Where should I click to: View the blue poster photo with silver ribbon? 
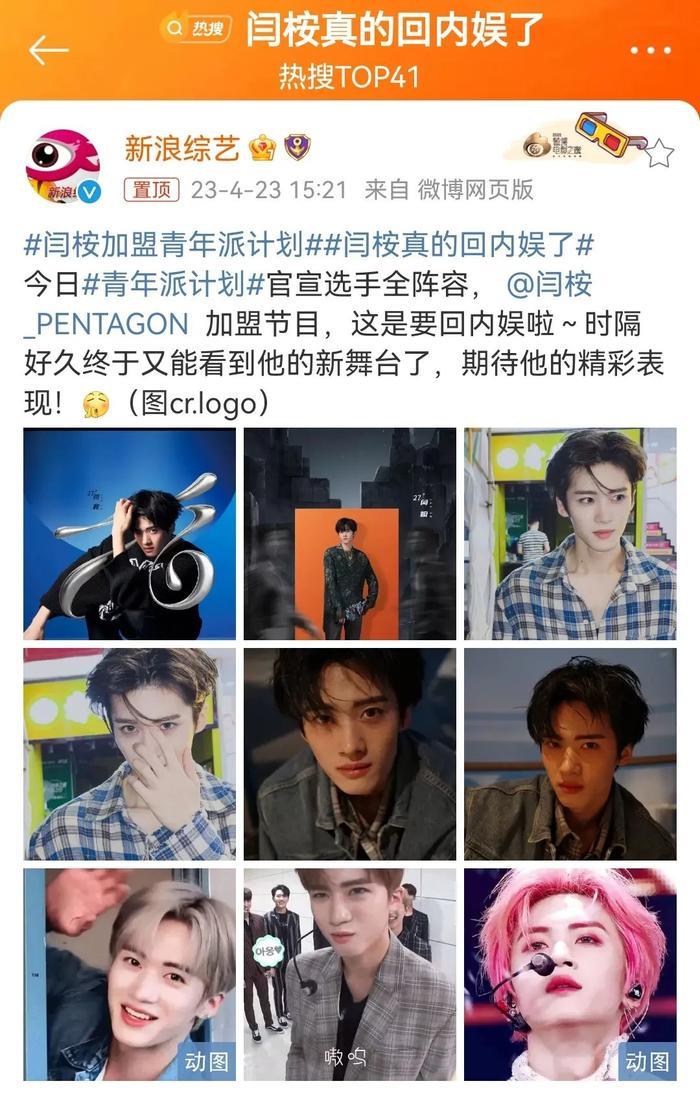tap(130, 534)
